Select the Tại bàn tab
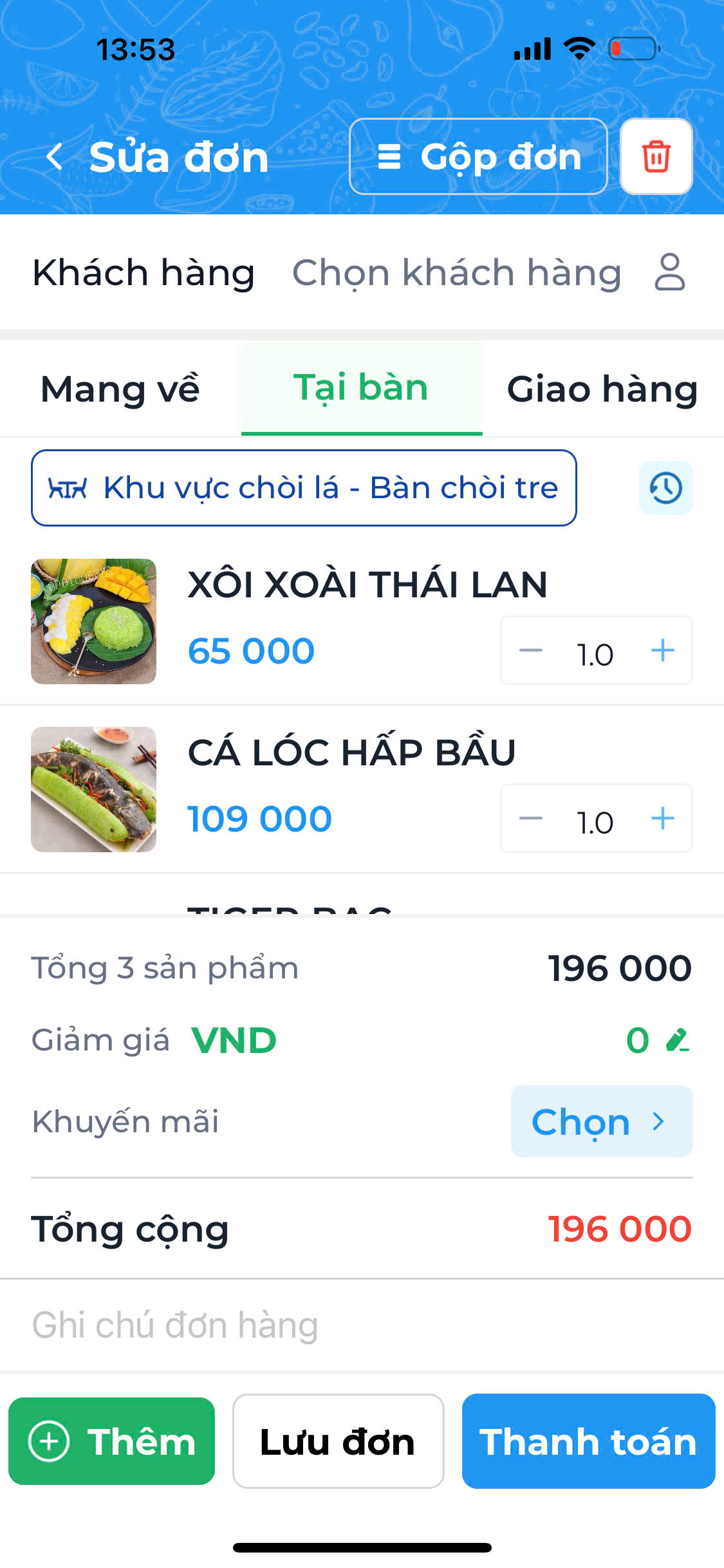The height and width of the screenshot is (1568, 724). coord(361,388)
